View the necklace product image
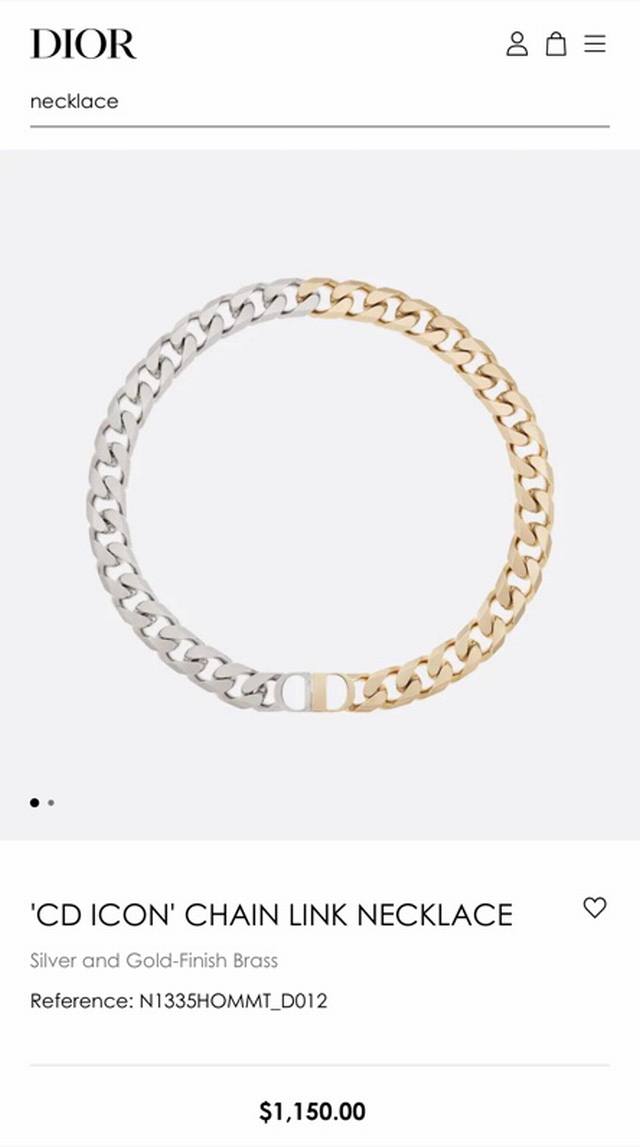This screenshot has height=1147, width=640. pyautogui.click(x=320, y=495)
